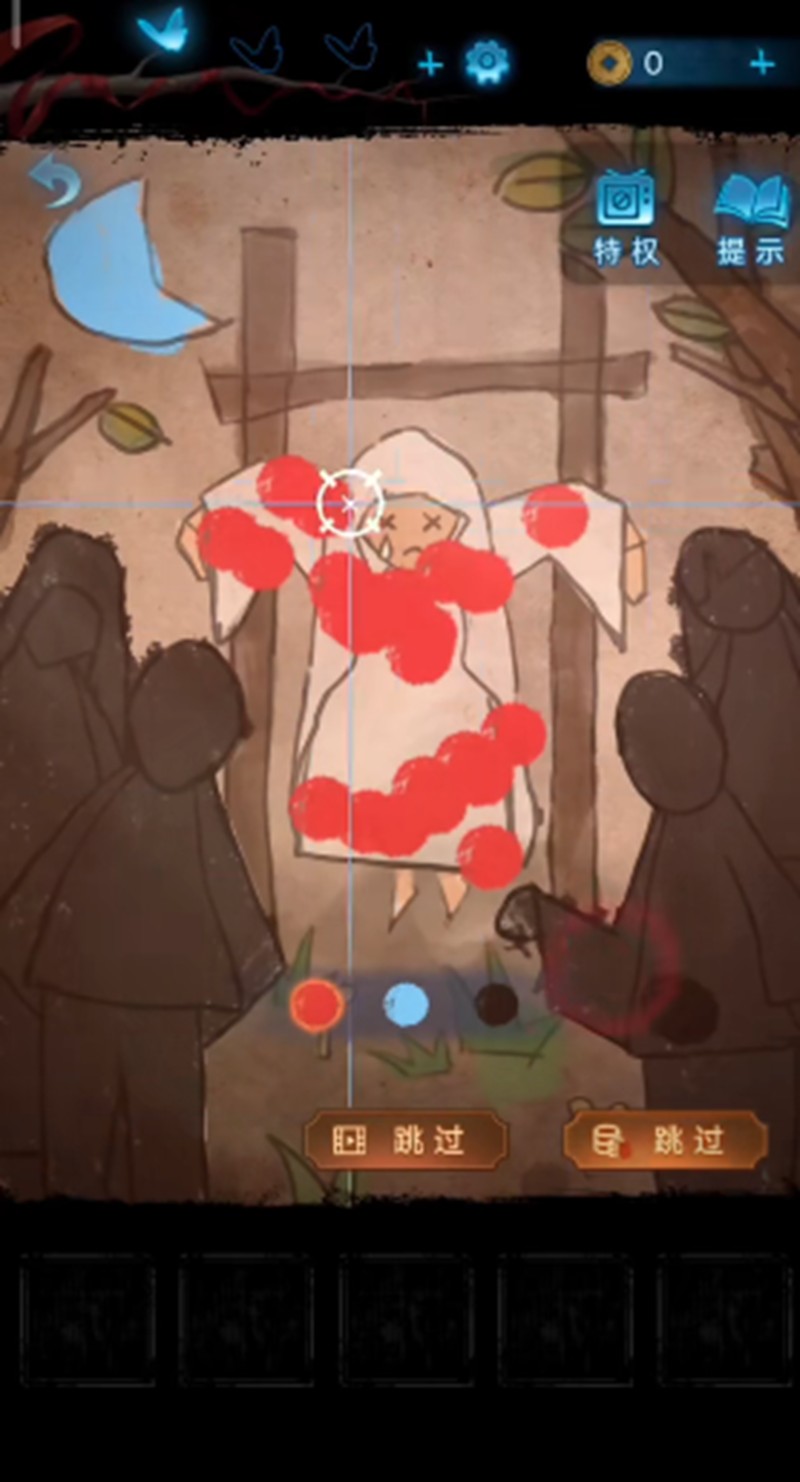Open the 提示 hint book

coord(752,218)
